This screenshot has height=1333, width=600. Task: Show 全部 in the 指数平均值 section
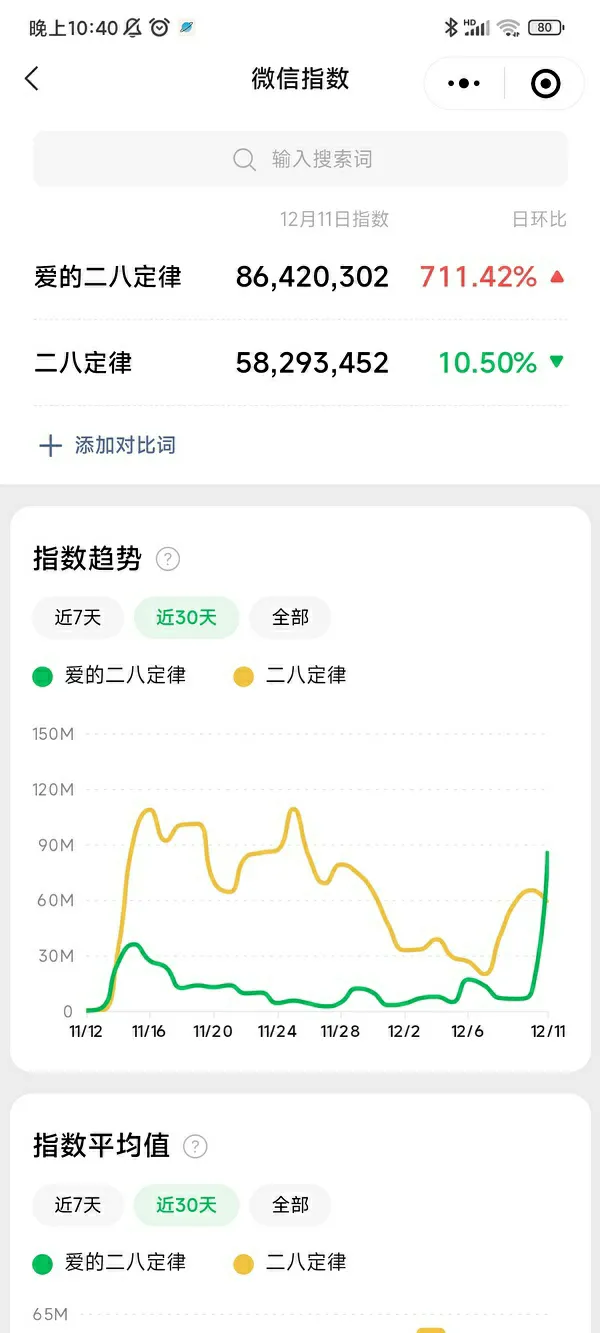[x=290, y=1205]
